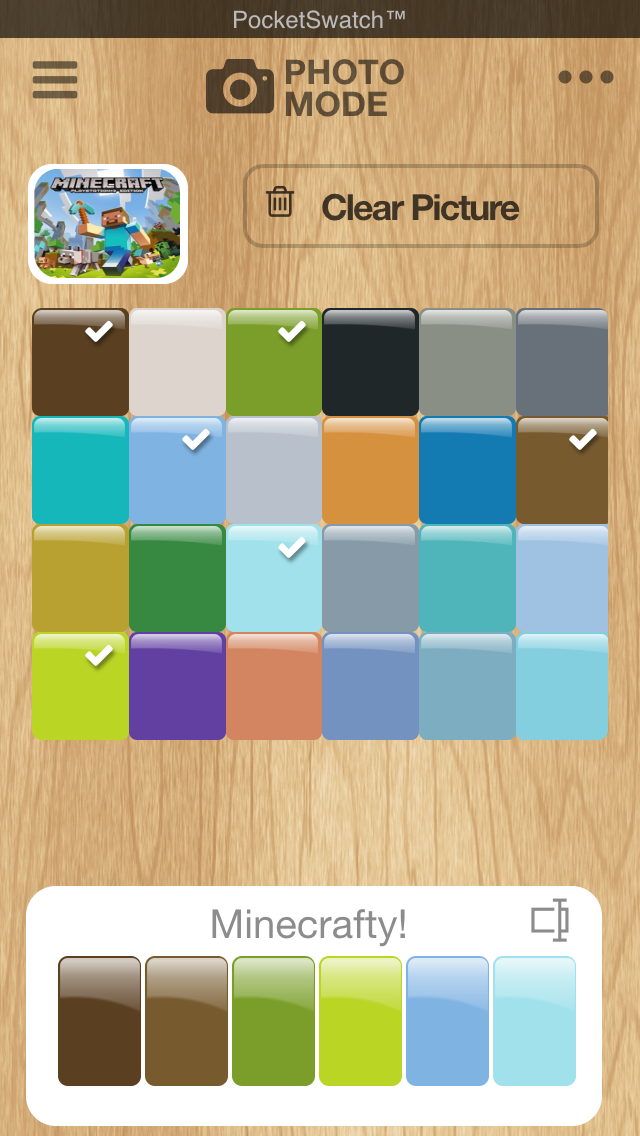Viewport: 640px width, 1136px height.
Task: Select the orange swatch in grid
Action: pos(370,470)
